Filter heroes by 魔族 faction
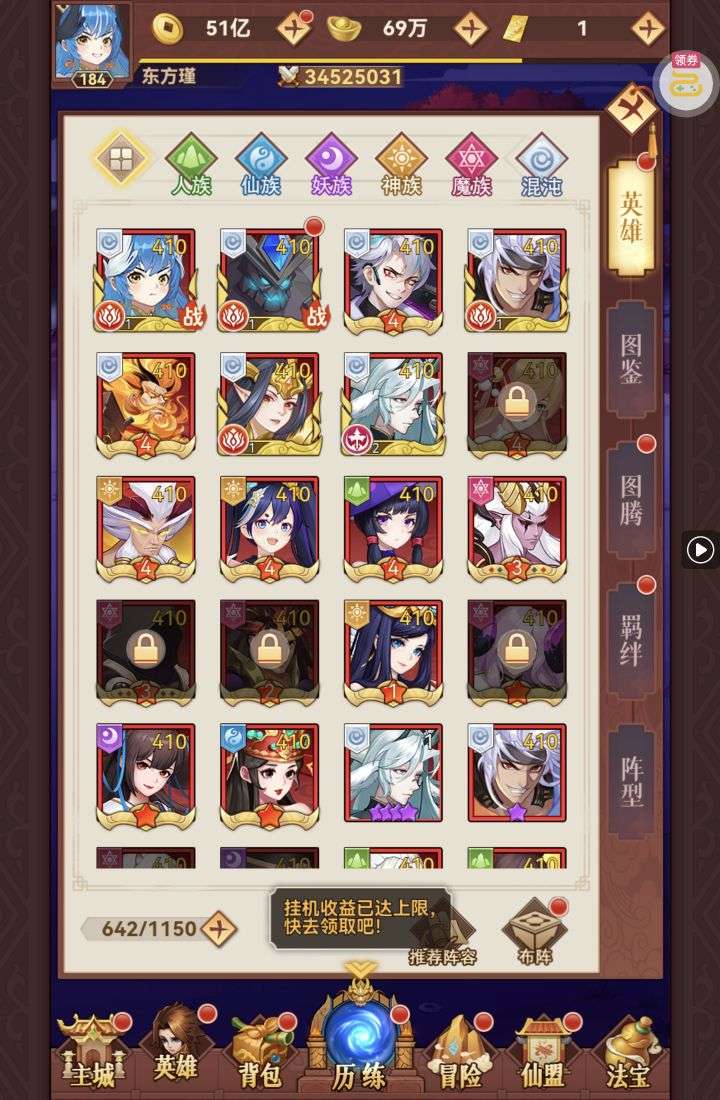The height and width of the screenshot is (1100, 720). (x=471, y=163)
